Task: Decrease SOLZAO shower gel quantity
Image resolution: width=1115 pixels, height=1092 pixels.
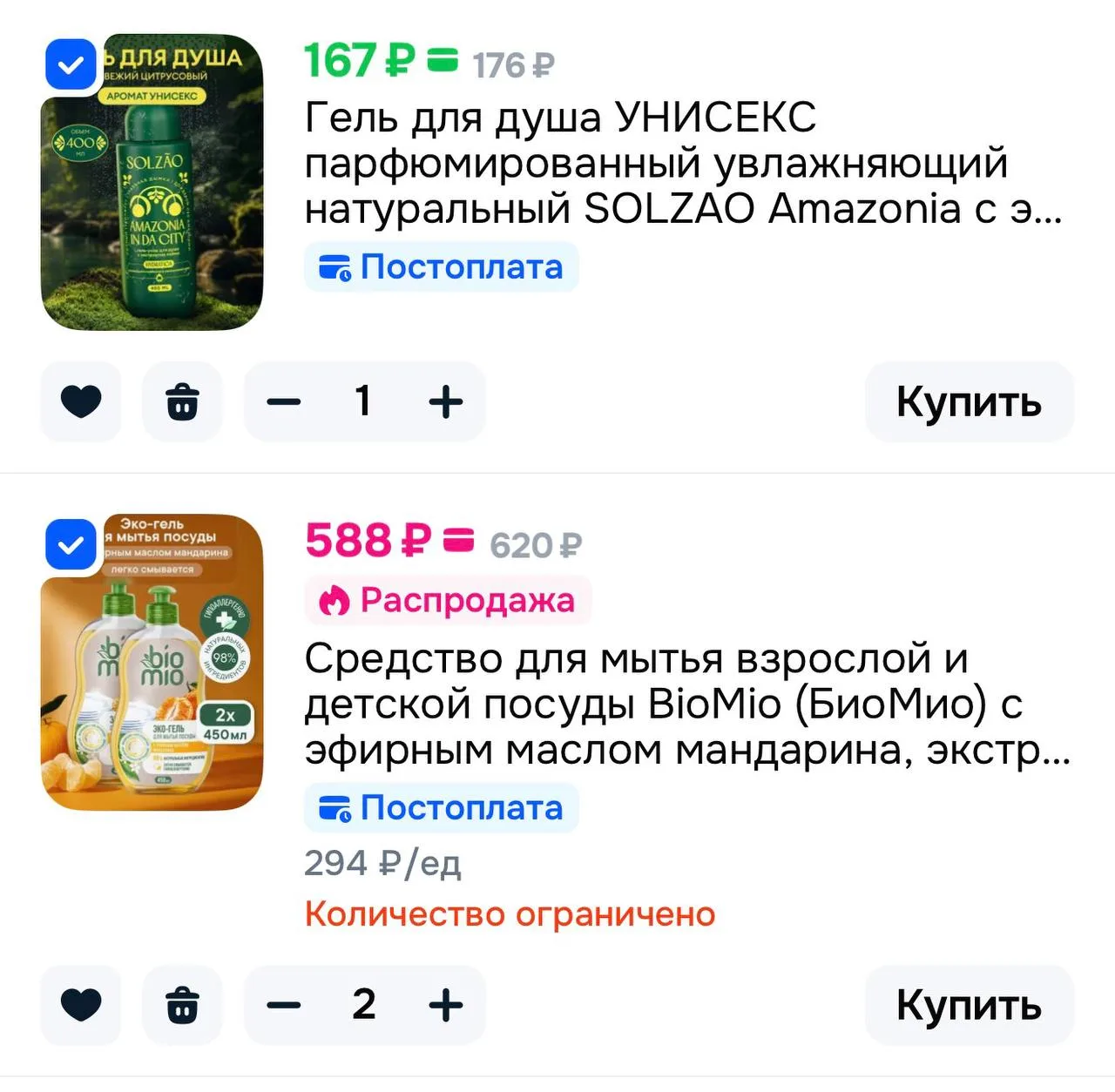Action: 284,401
